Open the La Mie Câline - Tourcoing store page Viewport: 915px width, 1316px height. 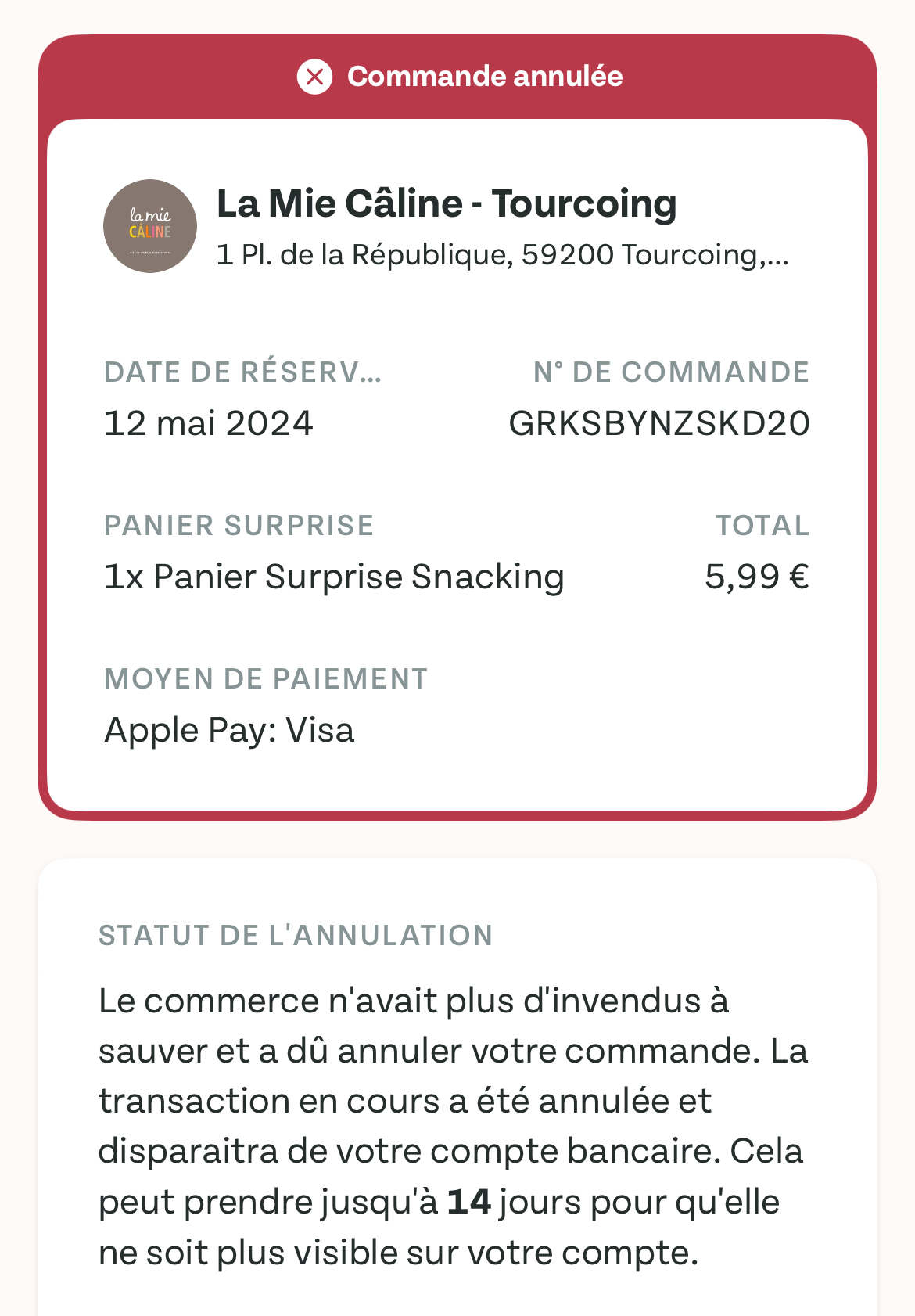446,205
